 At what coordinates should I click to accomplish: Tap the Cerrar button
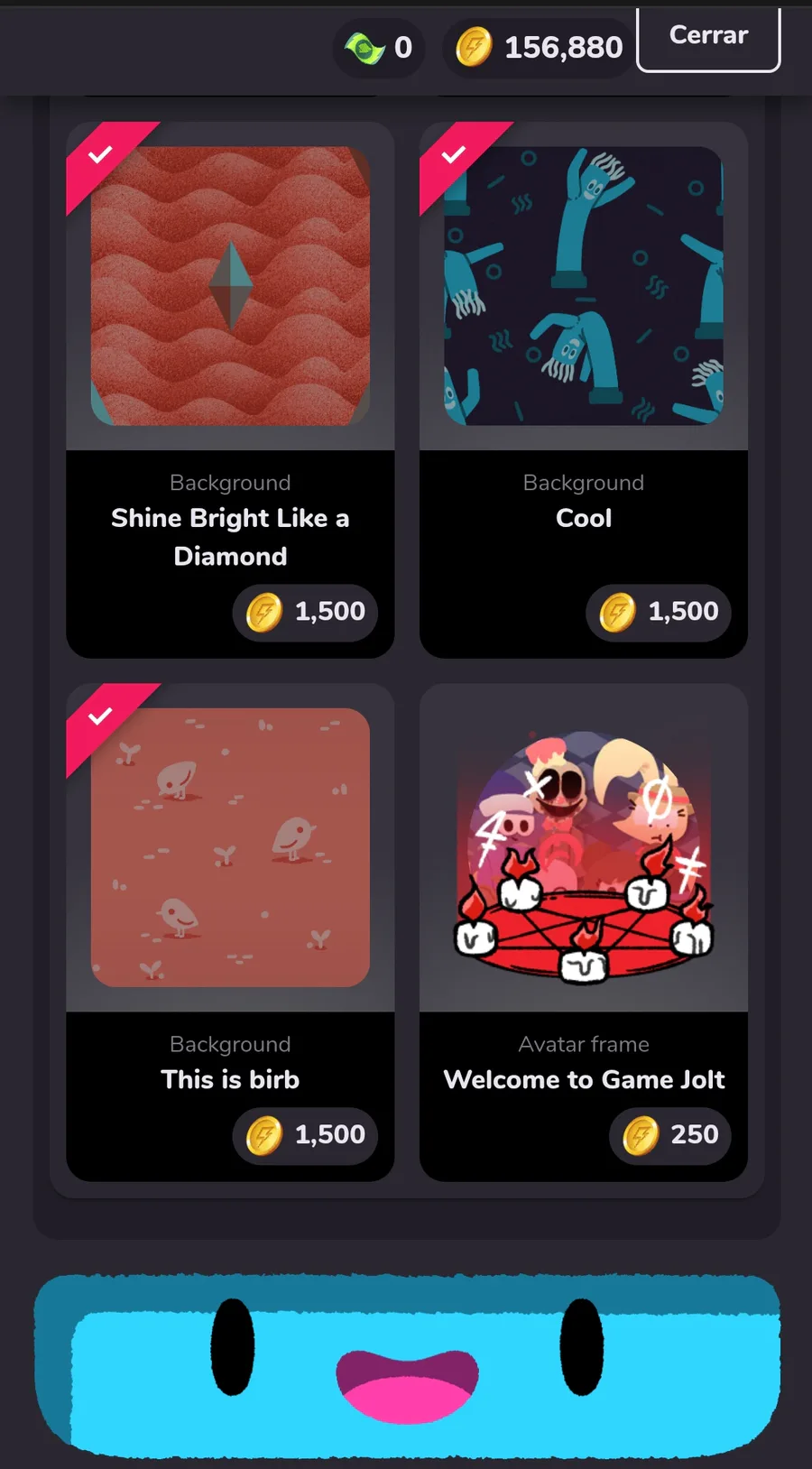(708, 38)
